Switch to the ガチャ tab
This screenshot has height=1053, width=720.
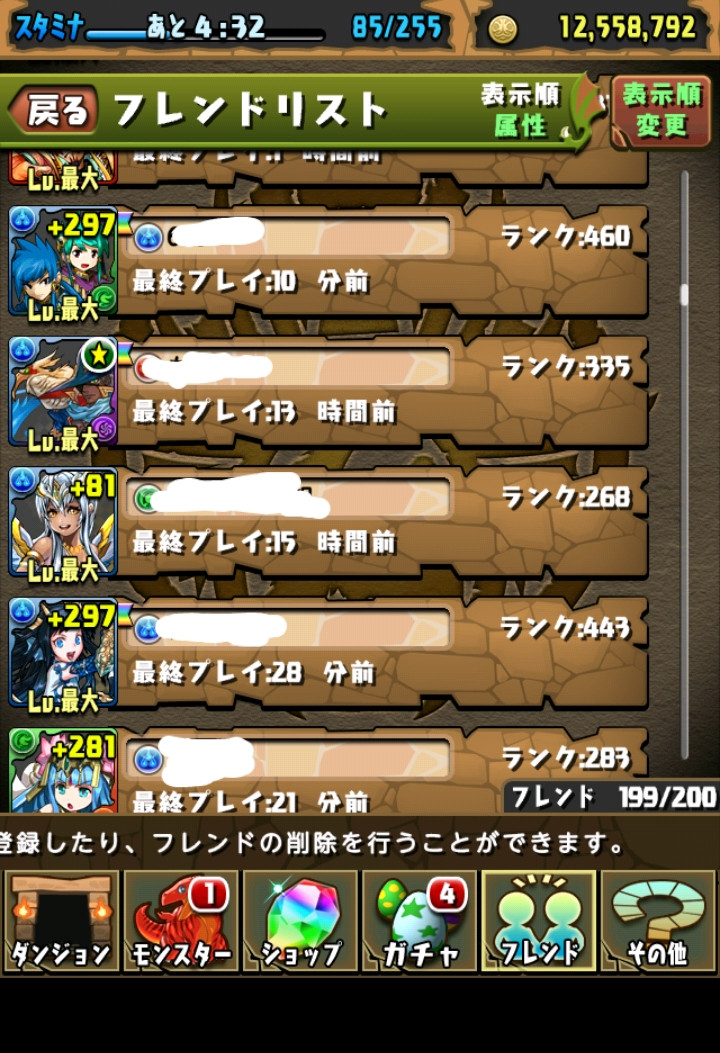point(420,922)
